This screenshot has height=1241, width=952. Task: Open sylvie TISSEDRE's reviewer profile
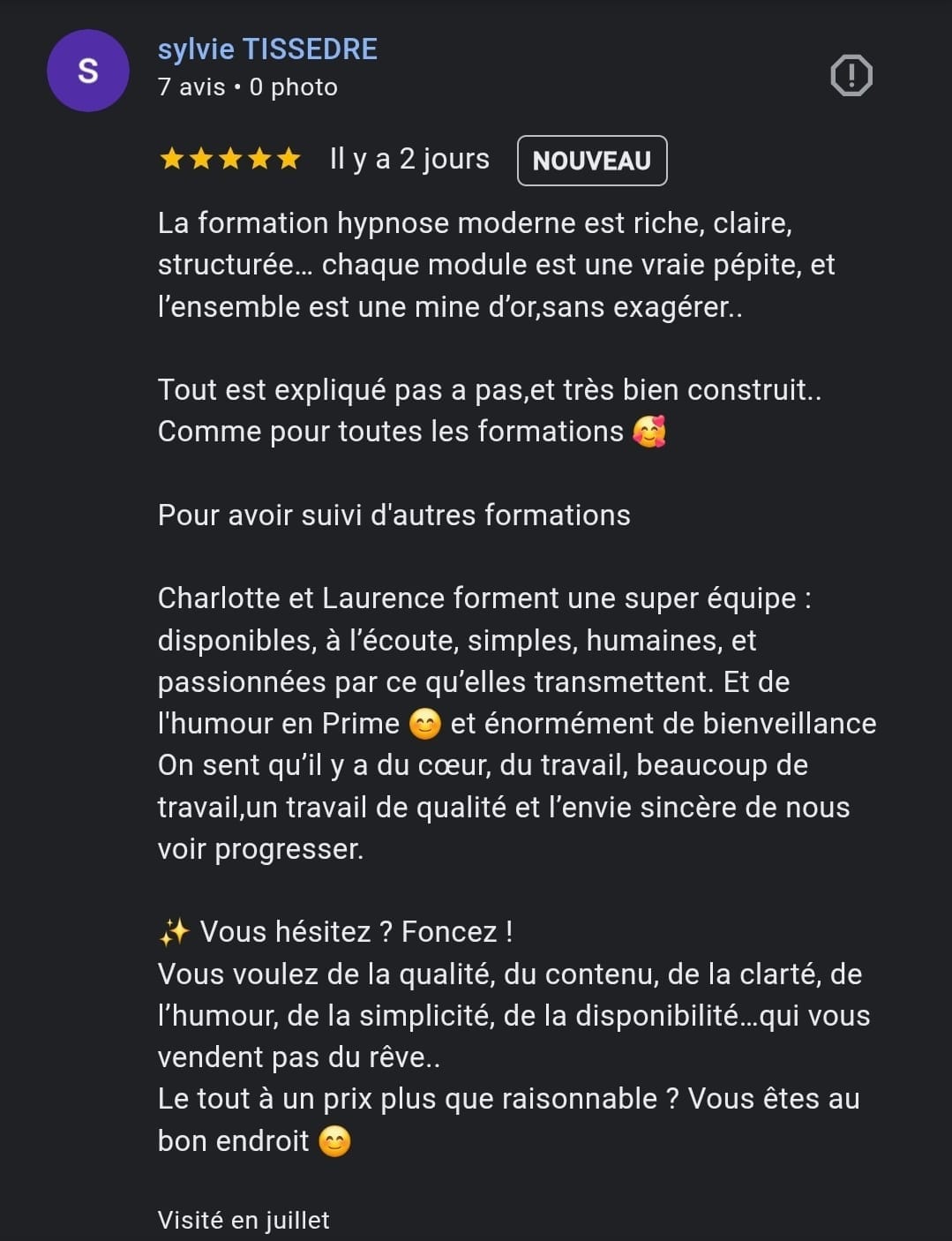point(267,49)
